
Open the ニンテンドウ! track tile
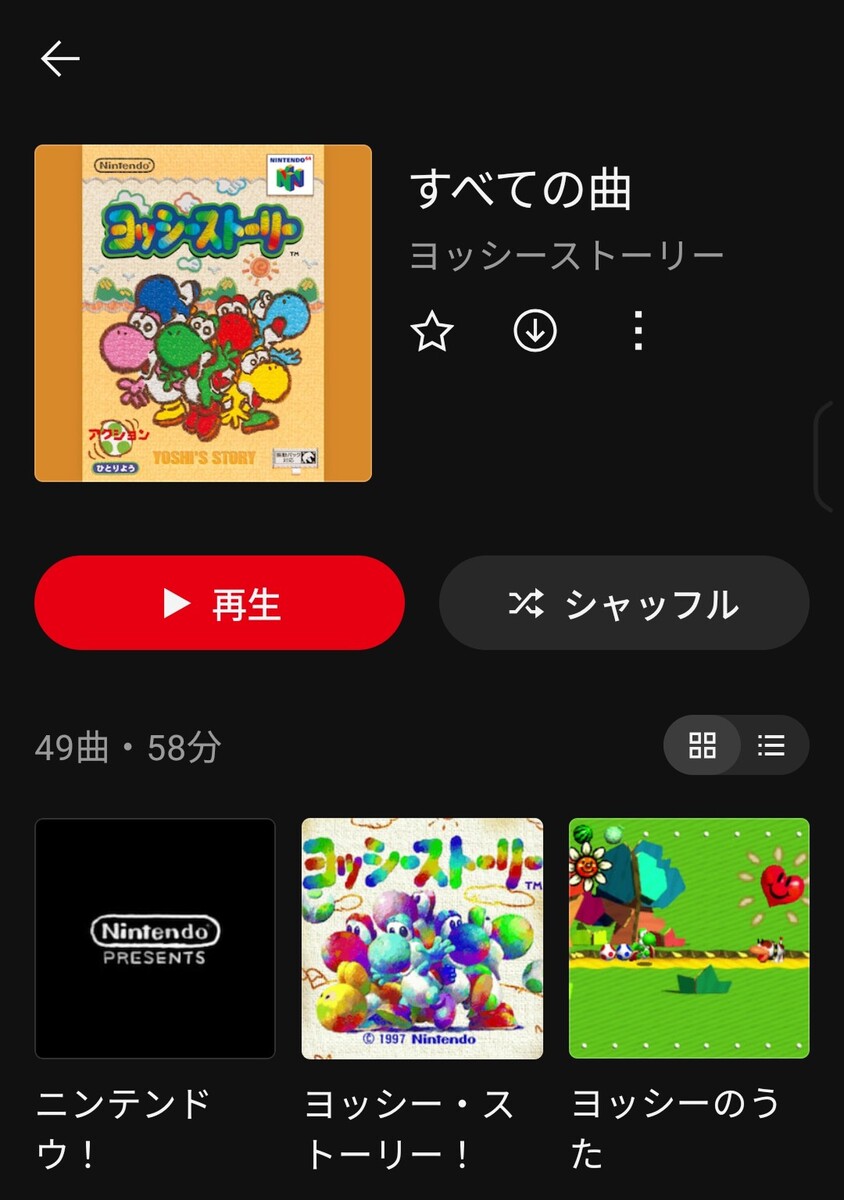(x=155, y=938)
